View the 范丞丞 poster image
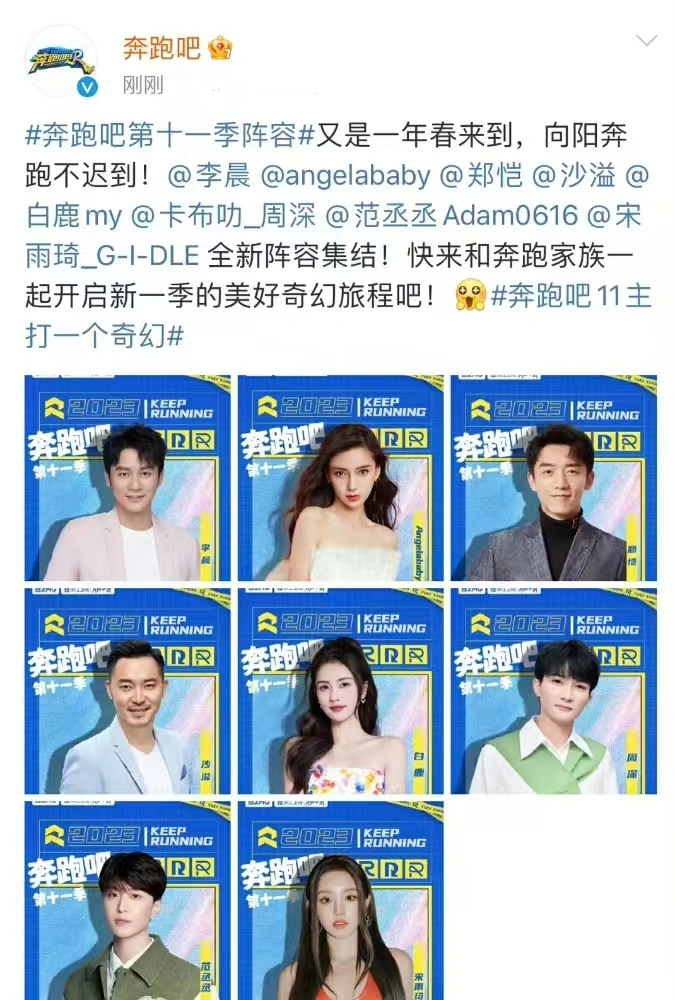675x1000 pixels. [127, 900]
